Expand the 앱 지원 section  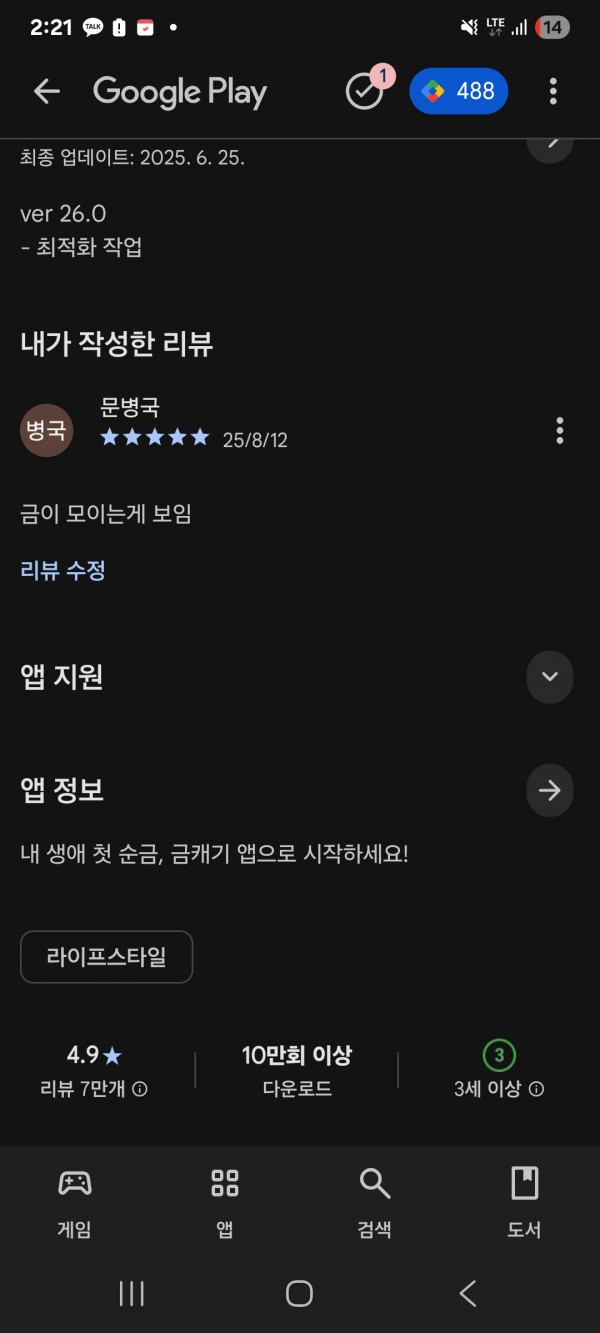click(550, 677)
